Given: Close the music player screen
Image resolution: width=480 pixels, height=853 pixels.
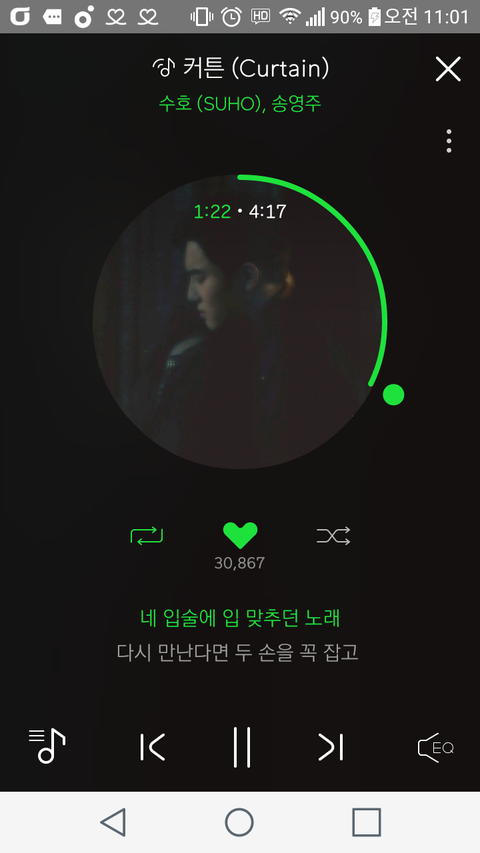Looking at the screenshot, I should 448,69.
